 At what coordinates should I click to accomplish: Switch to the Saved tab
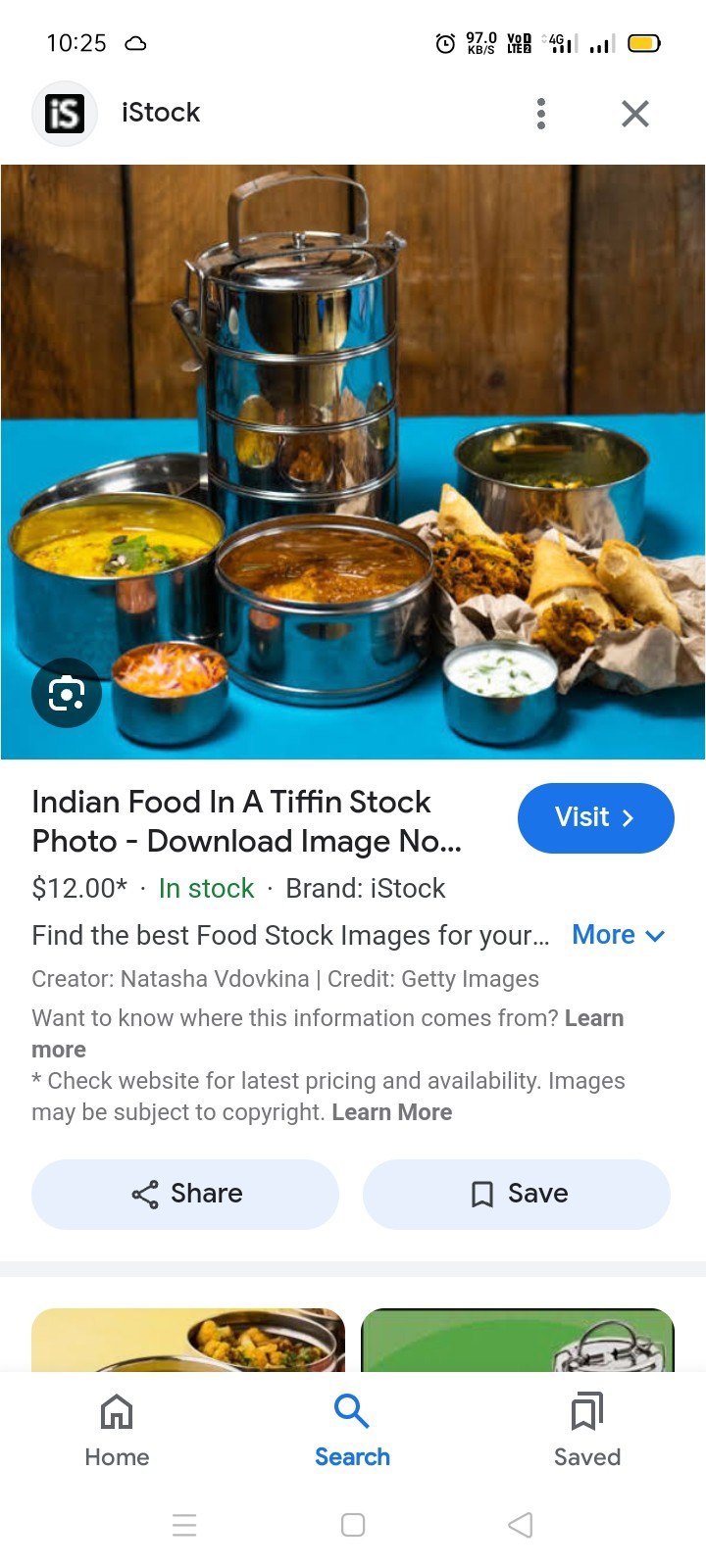pyautogui.click(x=586, y=1431)
